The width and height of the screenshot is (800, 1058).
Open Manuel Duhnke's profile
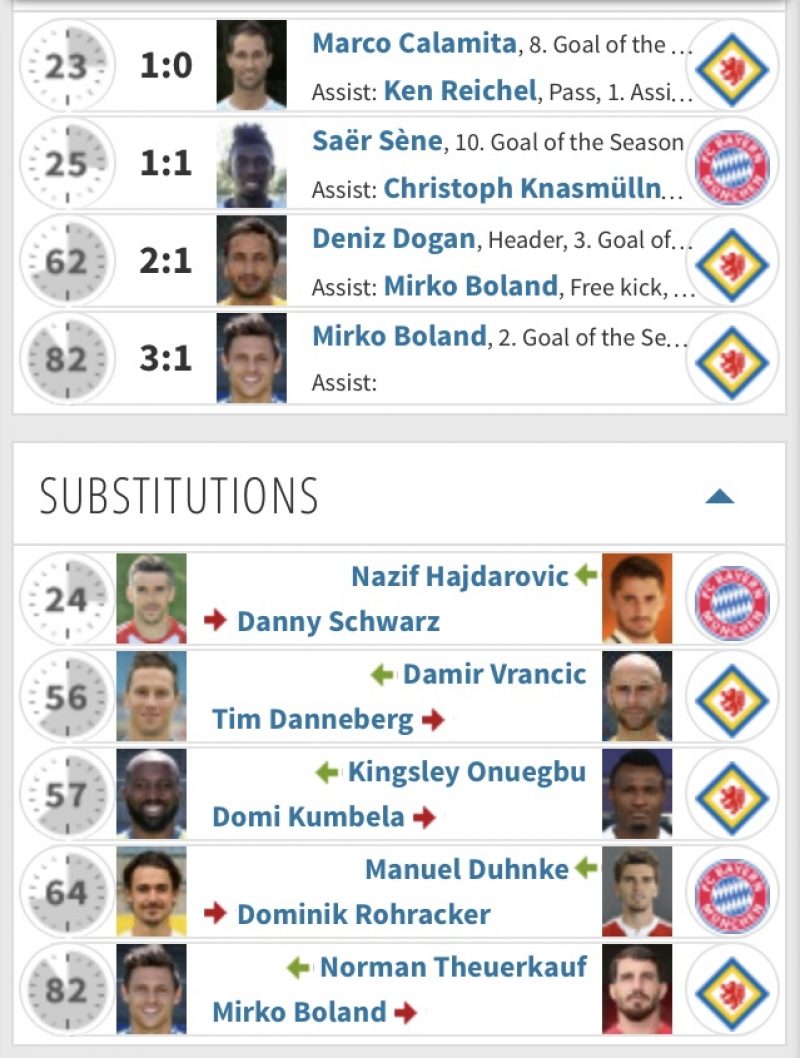(466, 869)
